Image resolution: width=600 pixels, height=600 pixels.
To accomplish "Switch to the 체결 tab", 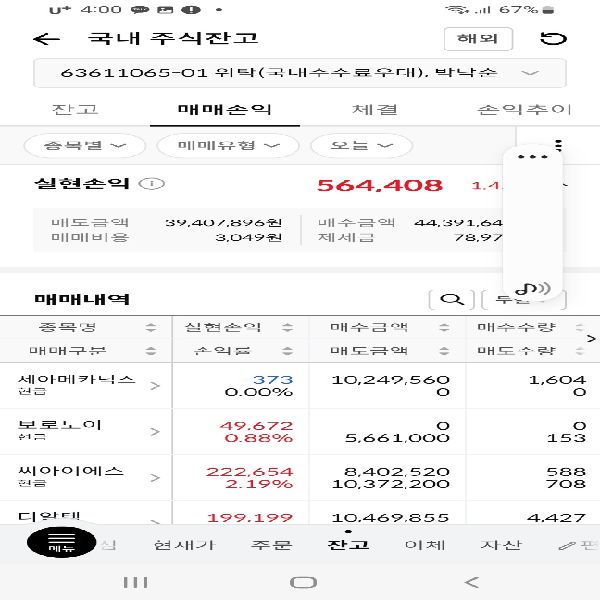I will click(x=374, y=110).
